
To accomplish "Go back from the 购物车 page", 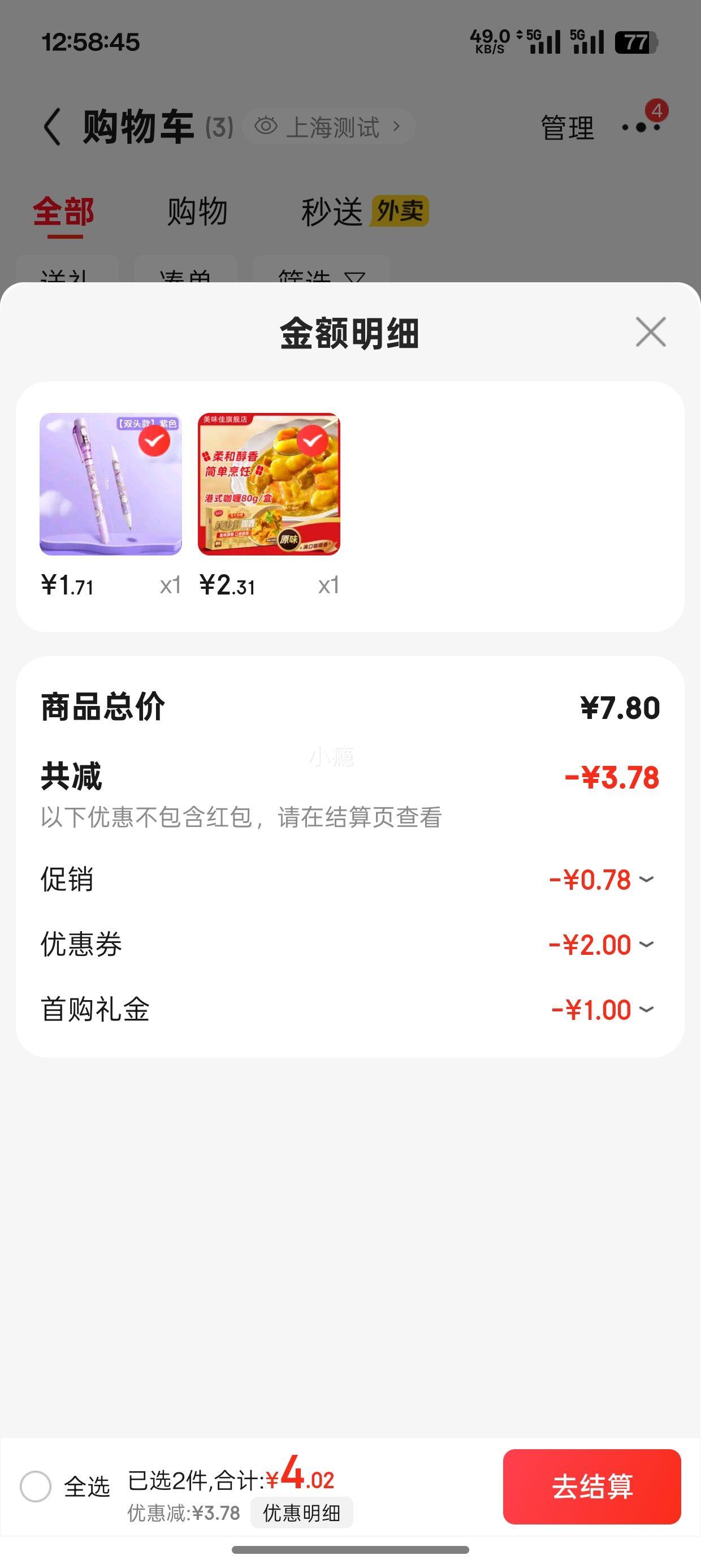I will pos(53,127).
